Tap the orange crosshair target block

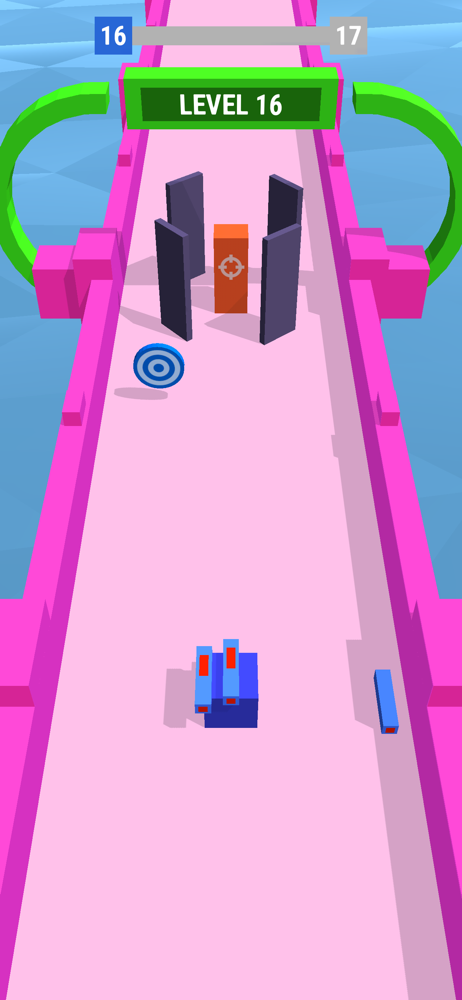(231, 268)
